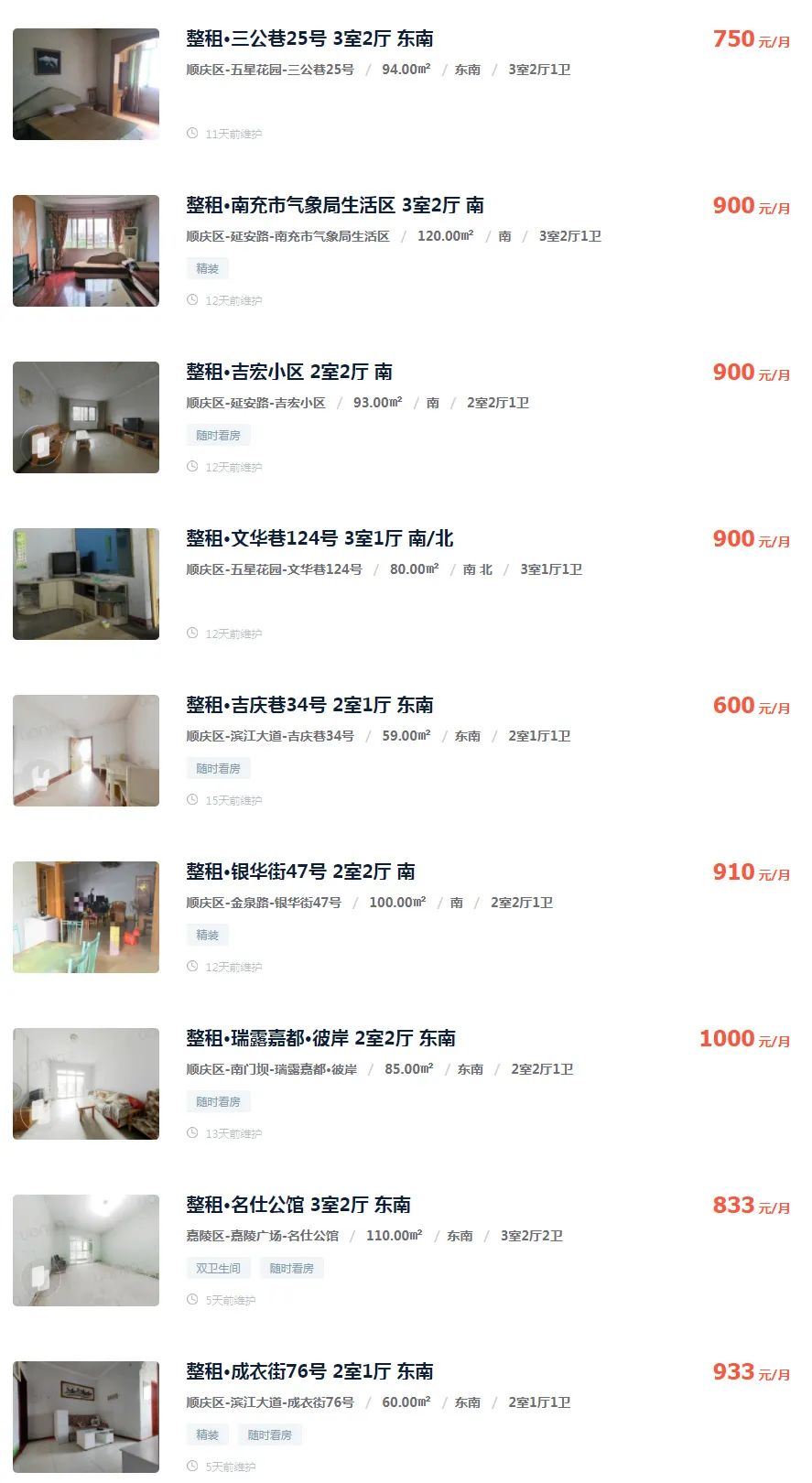Click the clock icon on 吉宏小区 listing
Viewport: 812px width, 1483px height.
(x=192, y=467)
